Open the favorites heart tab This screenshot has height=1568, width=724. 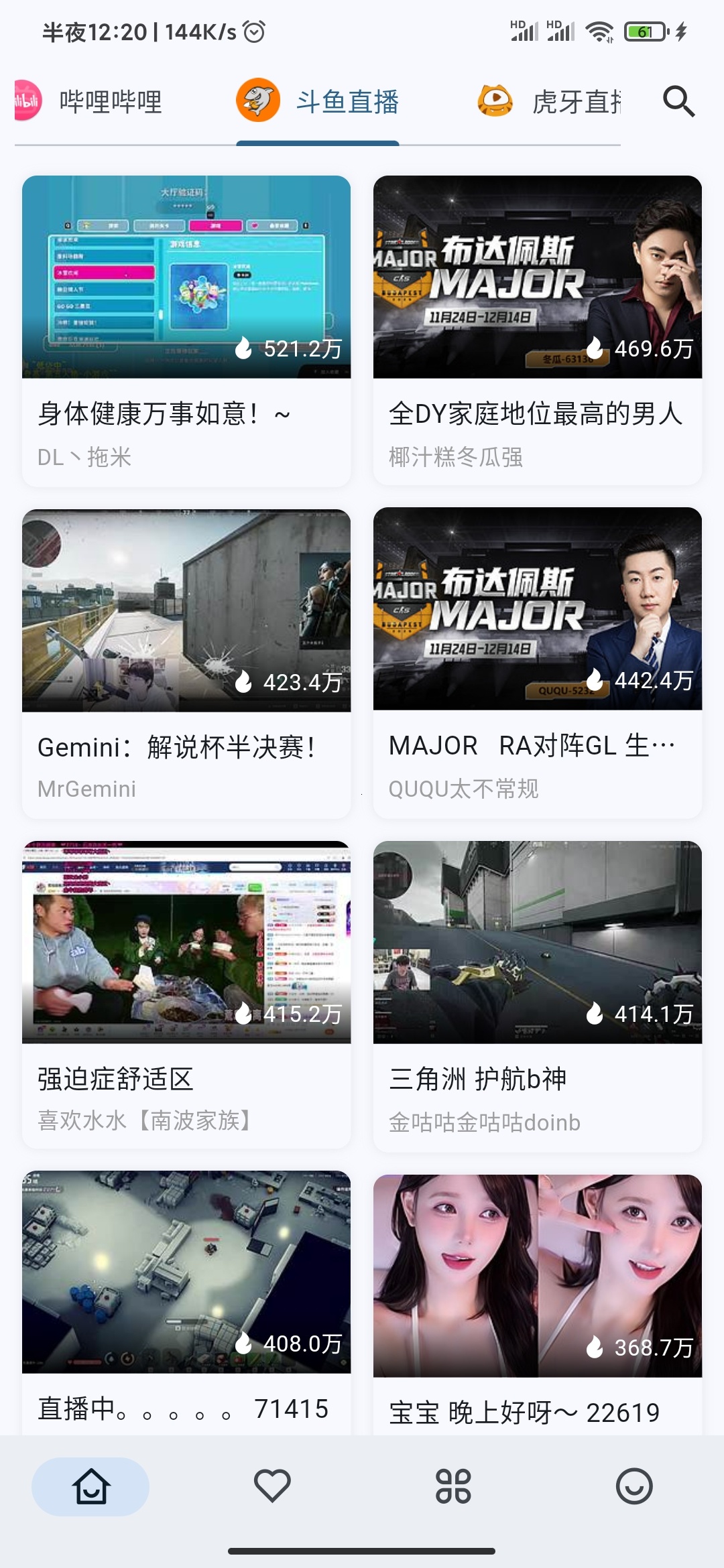click(272, 1486)
